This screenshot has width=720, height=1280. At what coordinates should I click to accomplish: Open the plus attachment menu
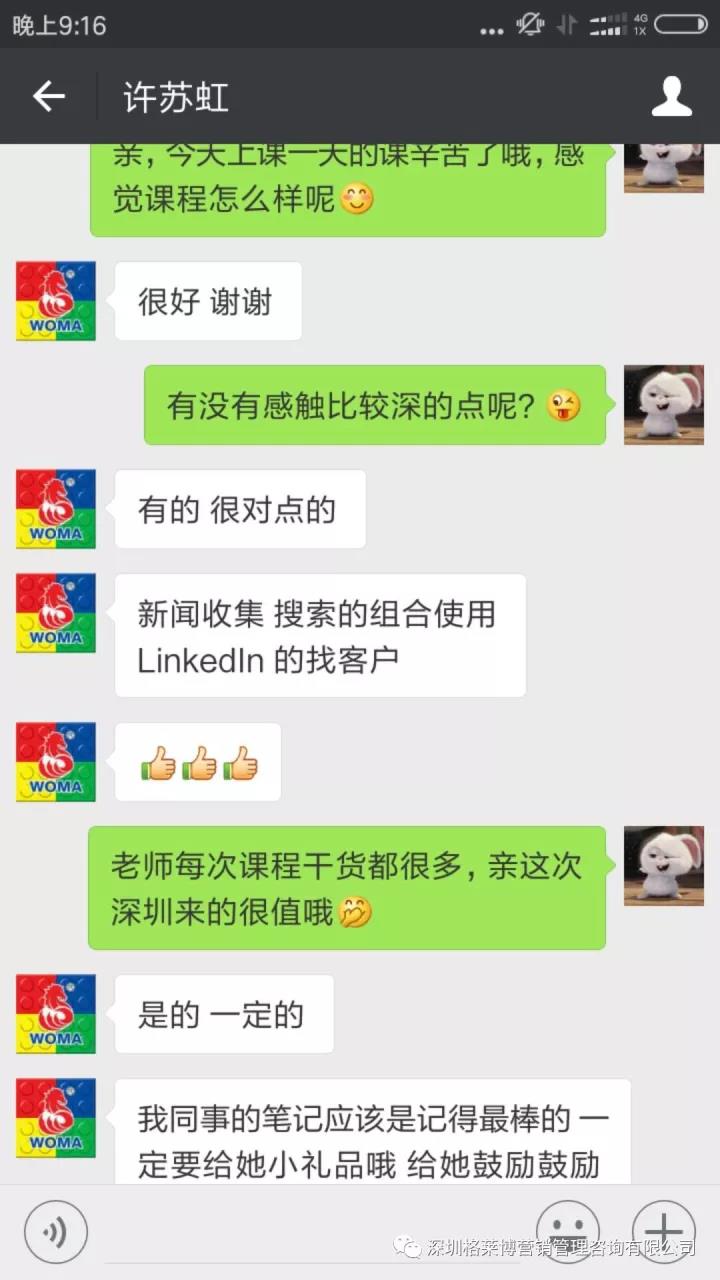pyautogui.click(x=664, y=1231)
